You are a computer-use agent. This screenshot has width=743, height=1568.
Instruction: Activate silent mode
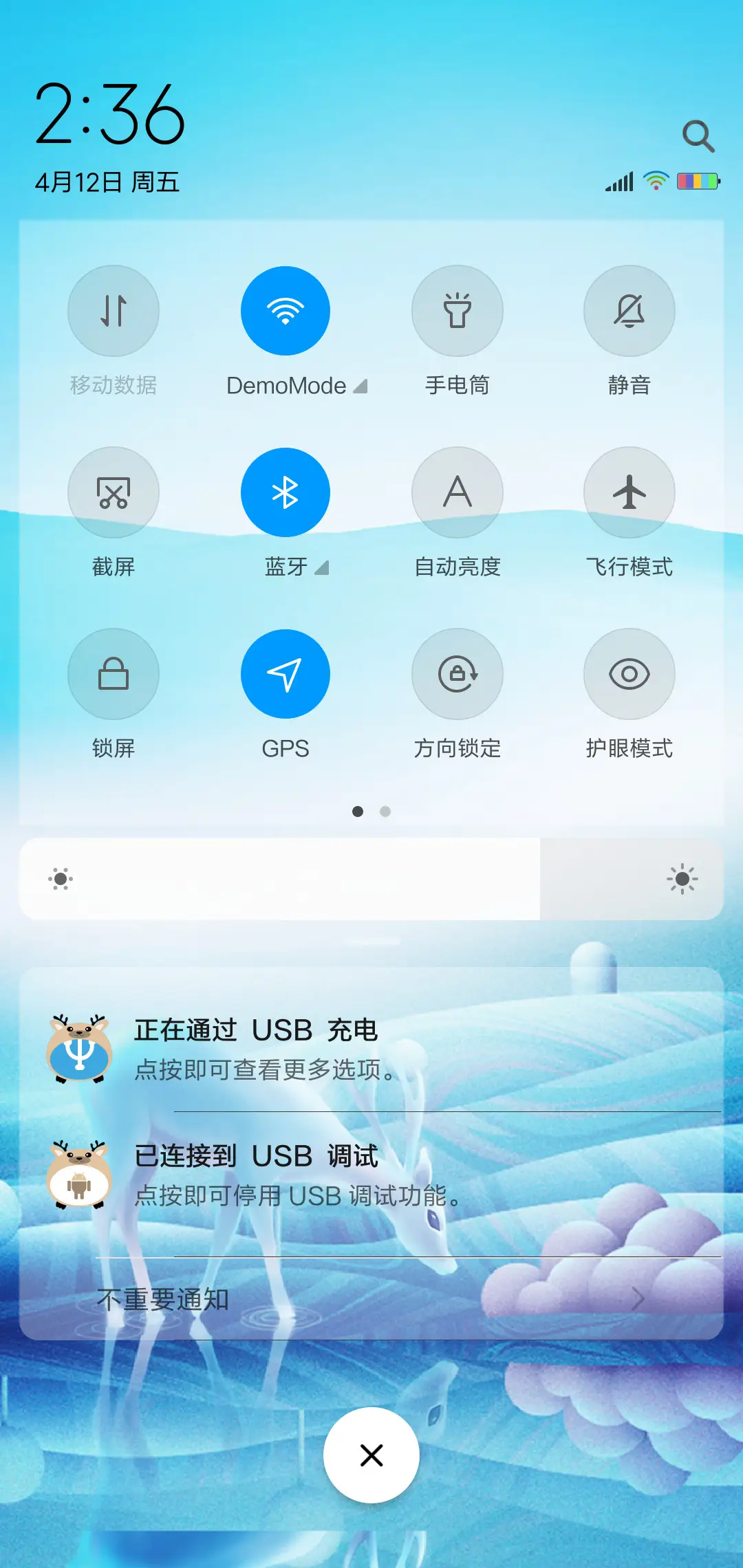[x=629, y=311]
